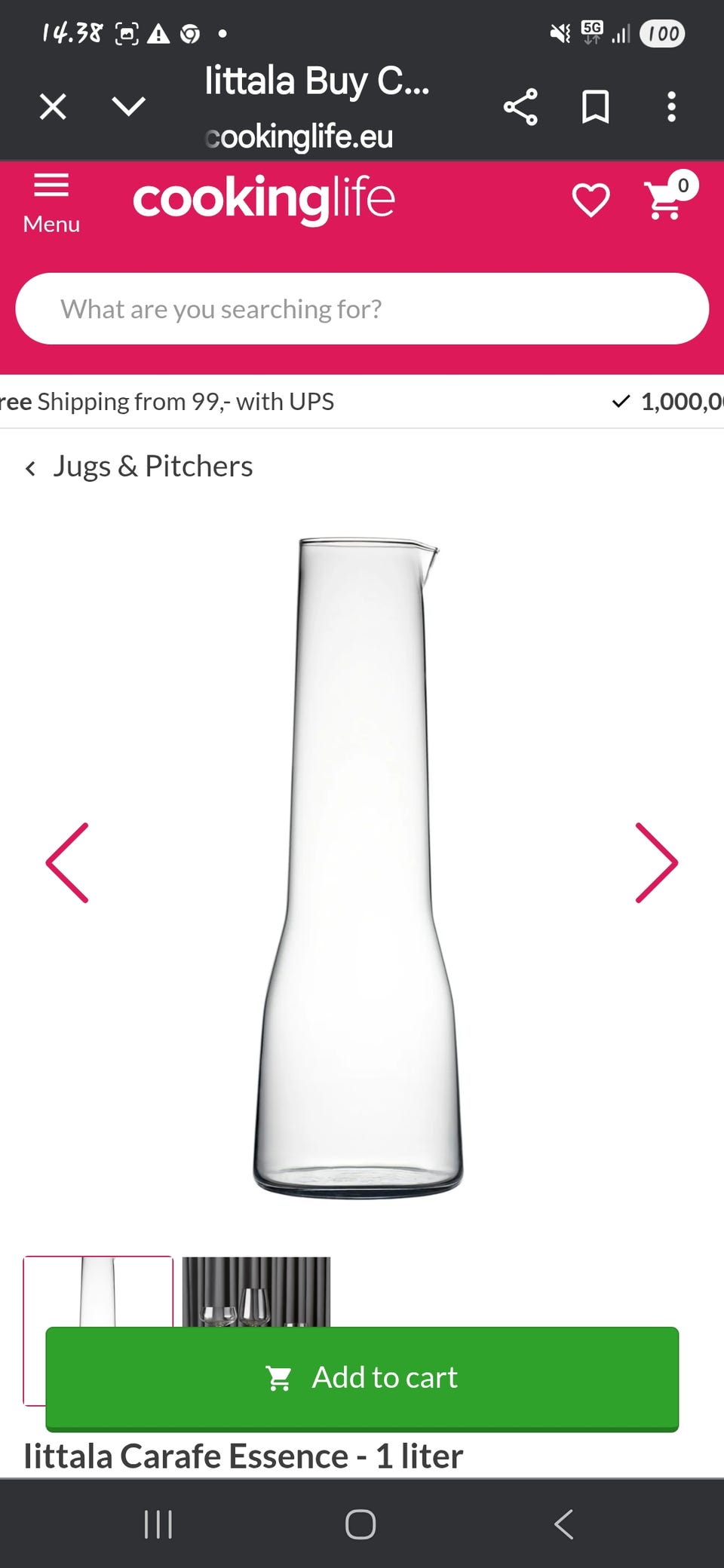This screenshot has width=724, height=1568.
Task: Open the browser overflow menu
Action: coord(671,106)
